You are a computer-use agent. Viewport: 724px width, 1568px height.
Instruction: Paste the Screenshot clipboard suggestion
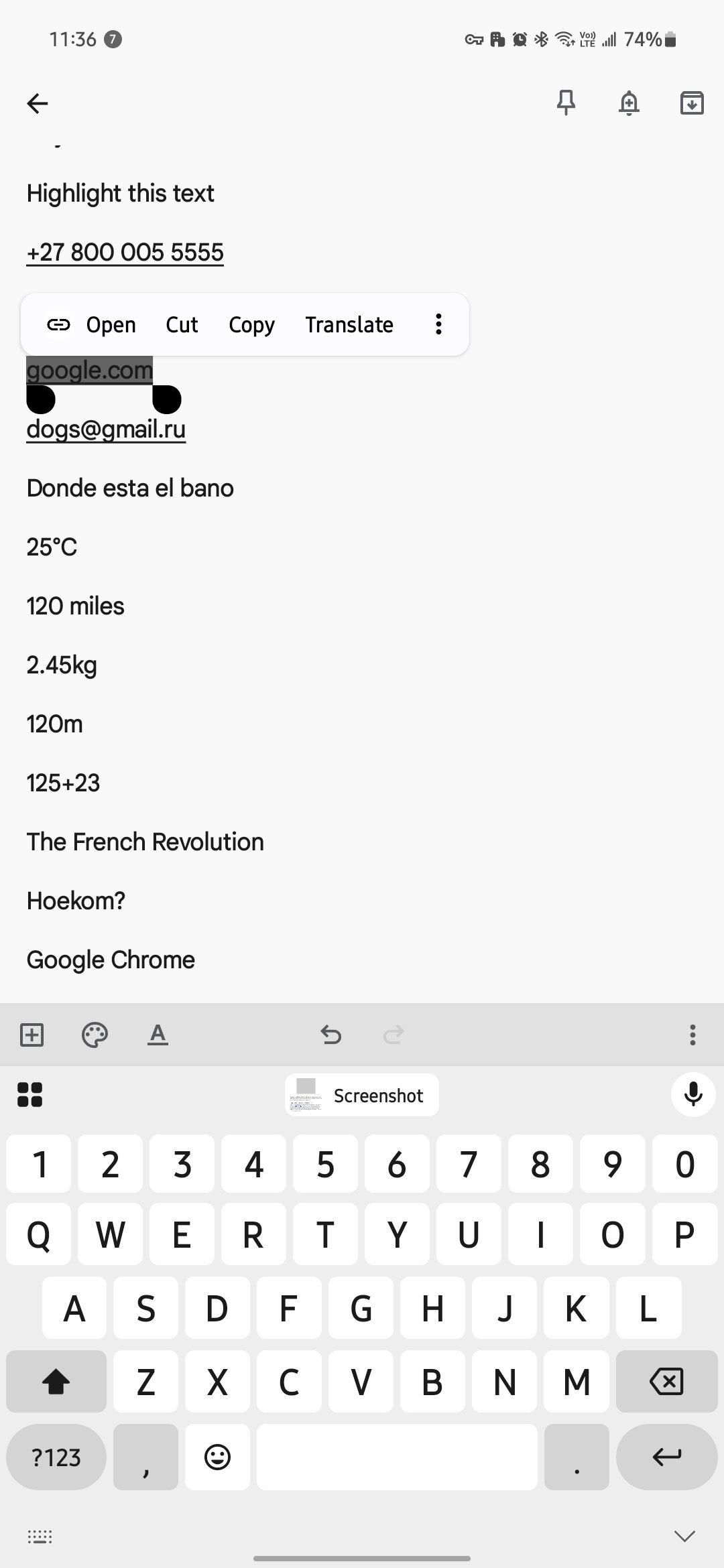point(362,1096)
